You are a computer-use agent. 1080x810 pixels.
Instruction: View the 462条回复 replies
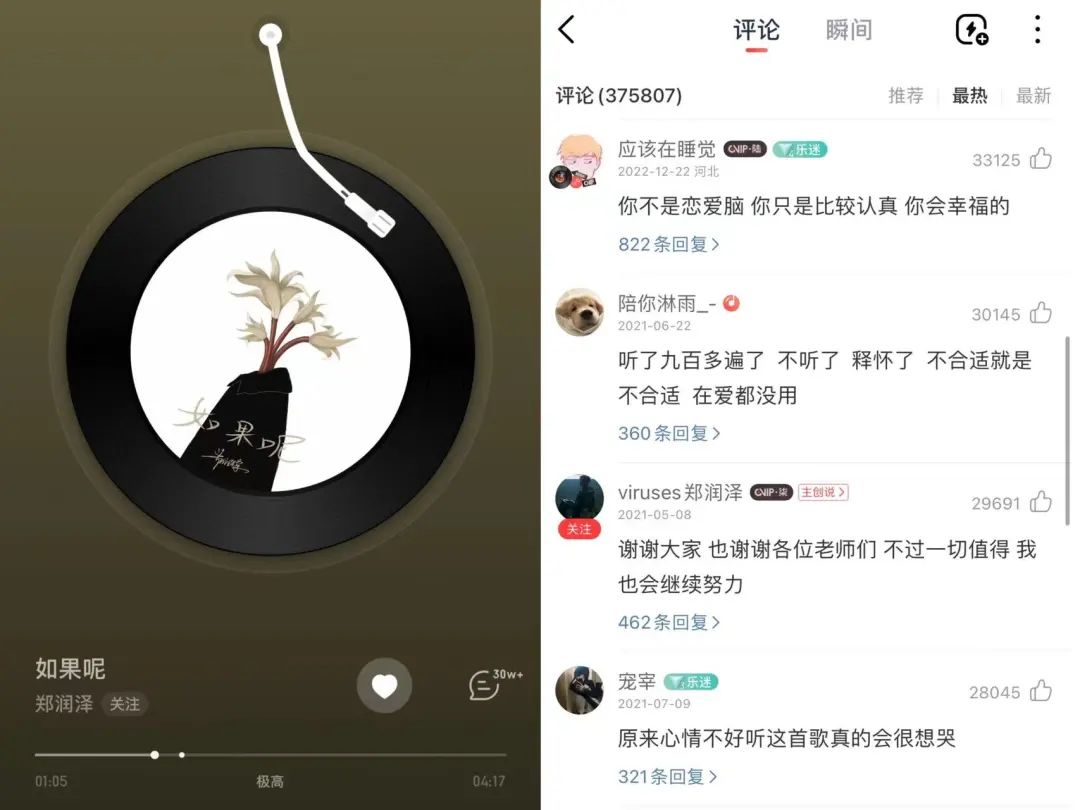[x=668, y=623]
